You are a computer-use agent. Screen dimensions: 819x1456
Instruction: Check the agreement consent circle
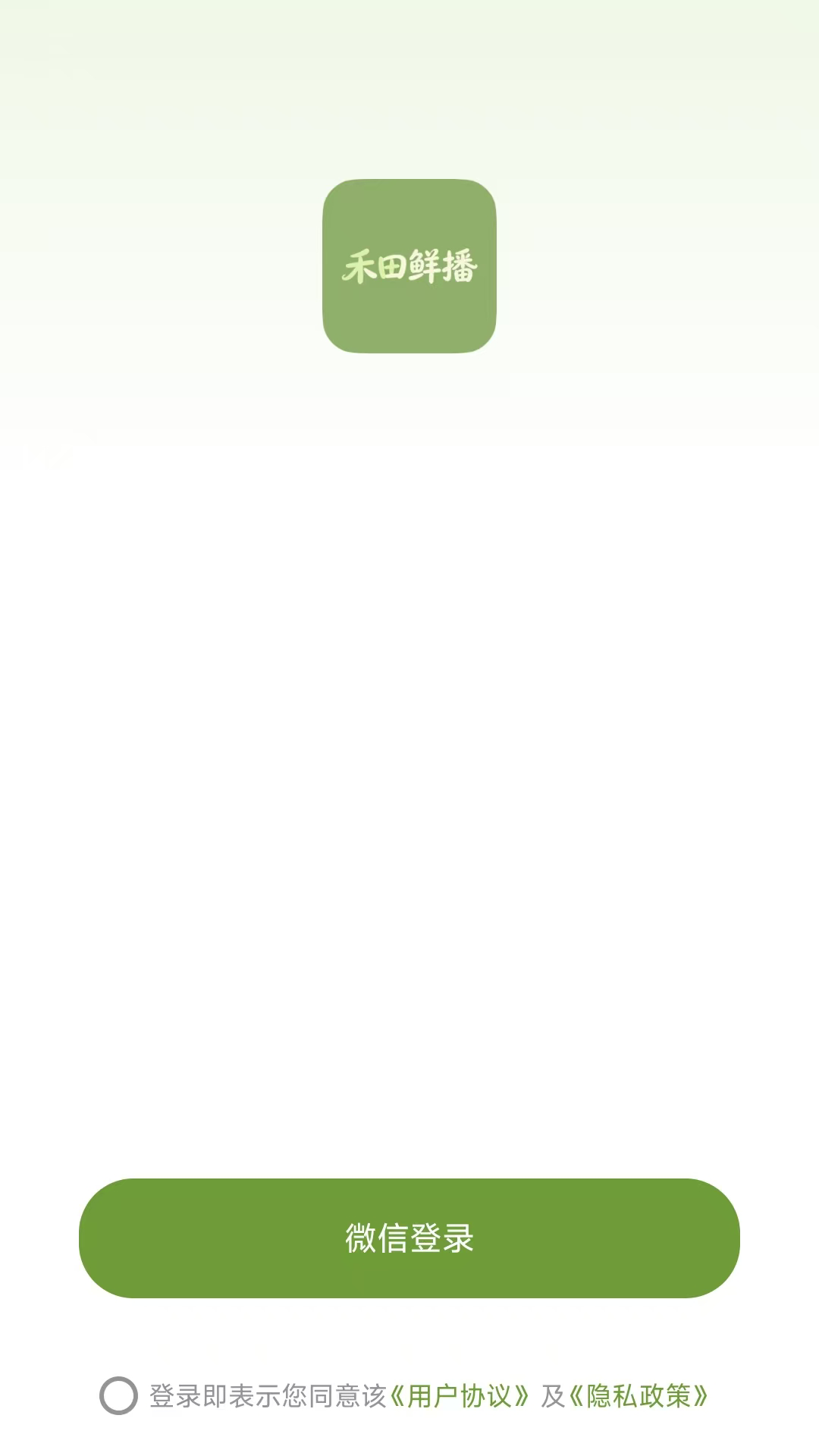coord(118,1396)
